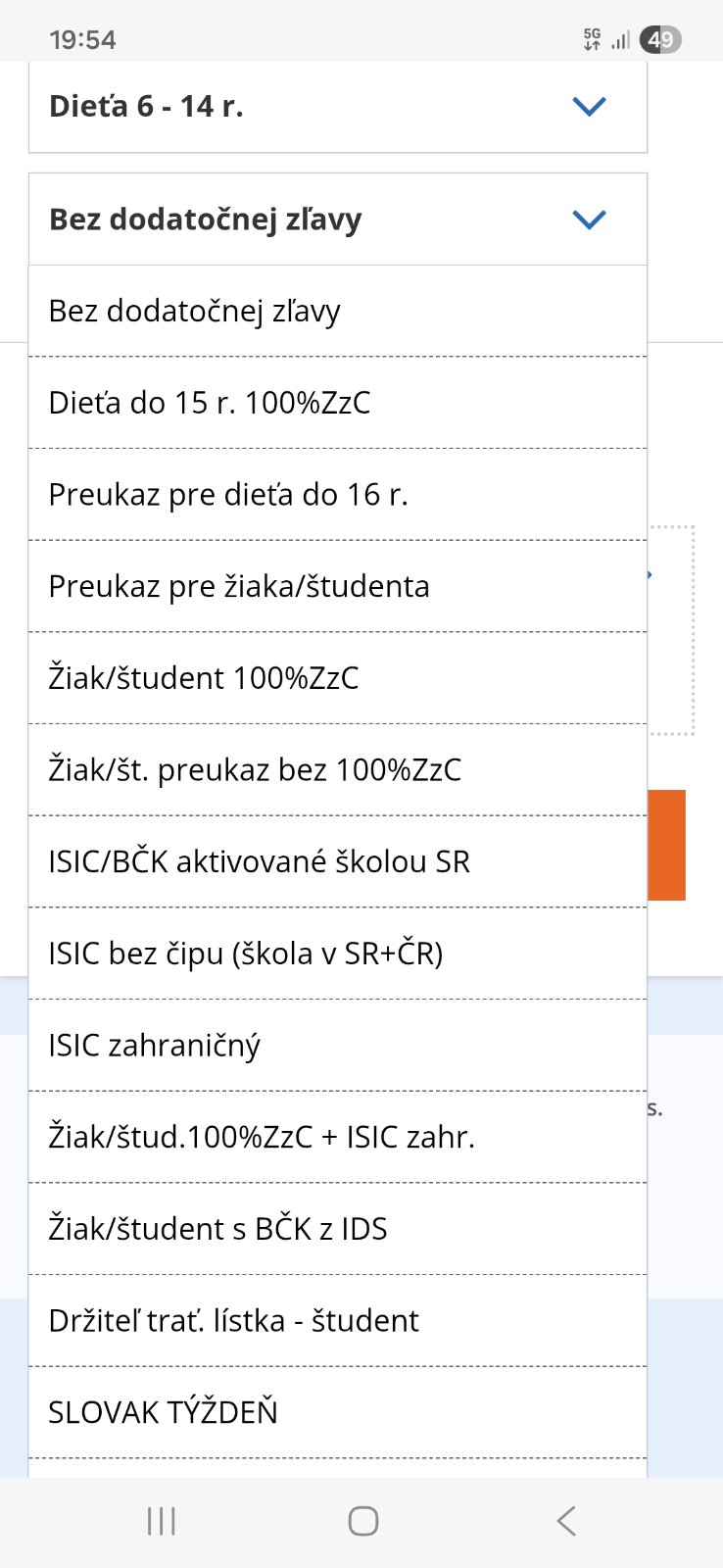723x1568 pixels.
Task: Go back with the system back button
Action: point(565,1521)
